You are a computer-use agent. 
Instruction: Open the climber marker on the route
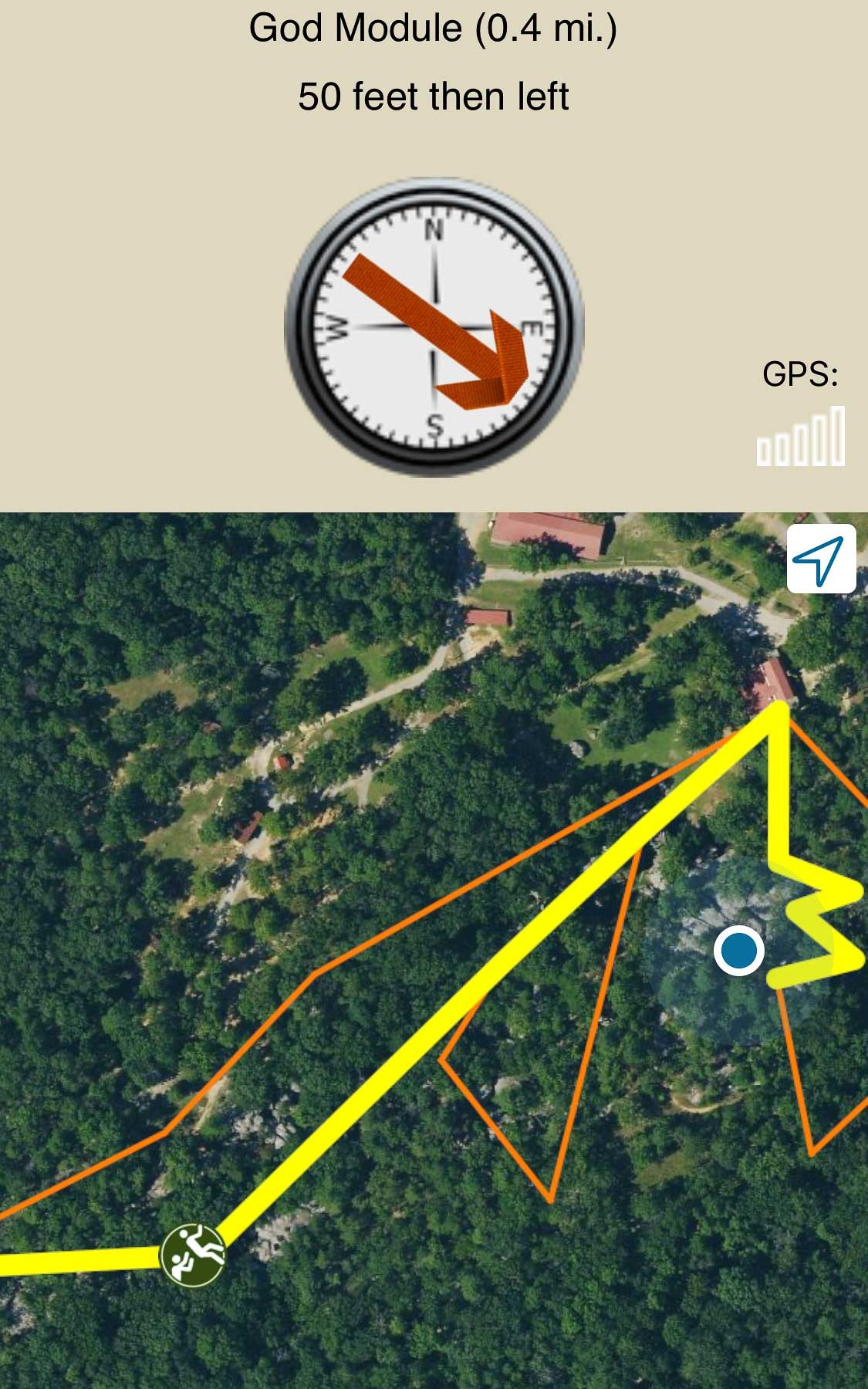click(x=193, y=1254)
